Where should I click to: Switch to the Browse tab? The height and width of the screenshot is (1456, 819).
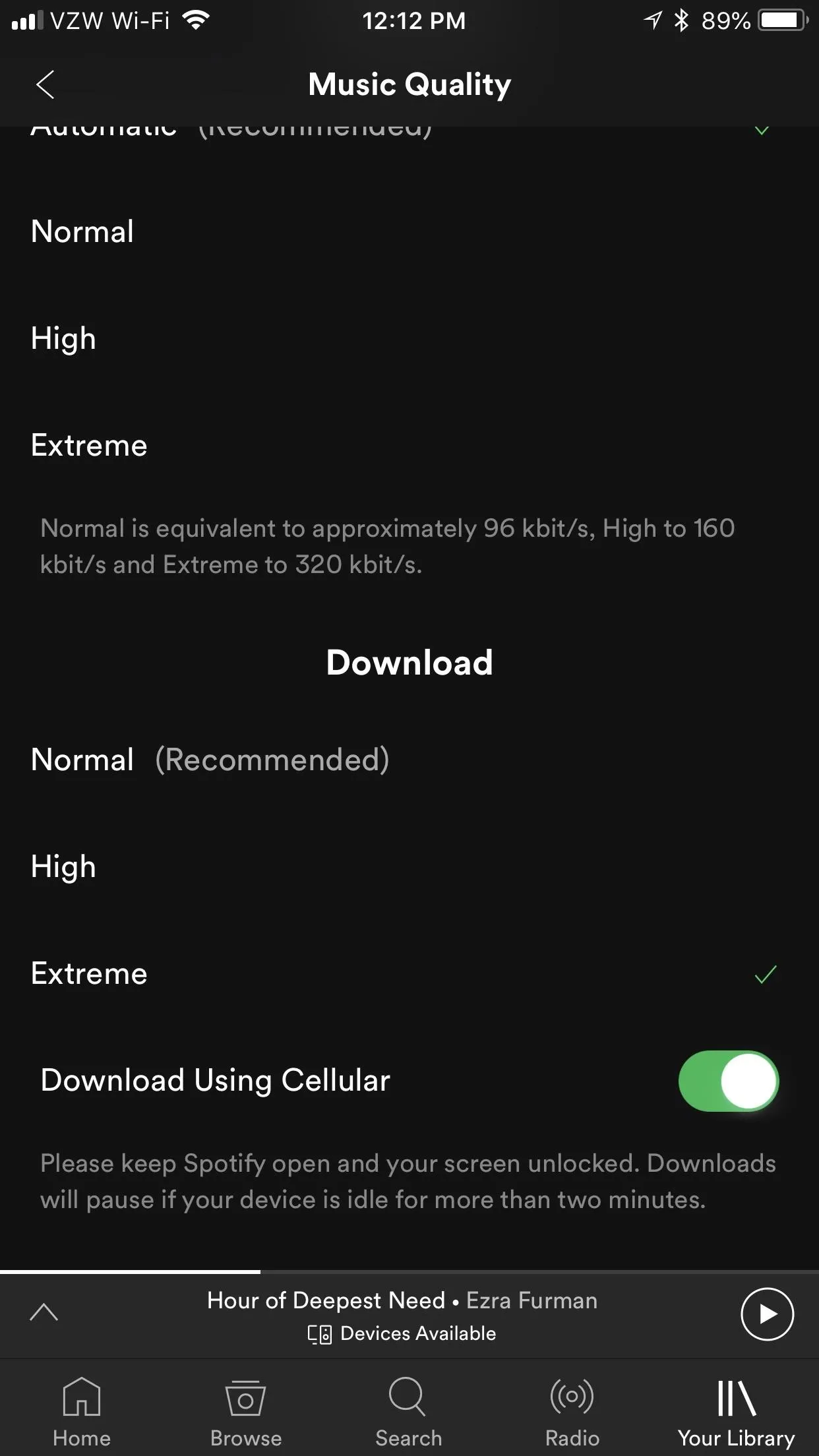(246, 1410)
